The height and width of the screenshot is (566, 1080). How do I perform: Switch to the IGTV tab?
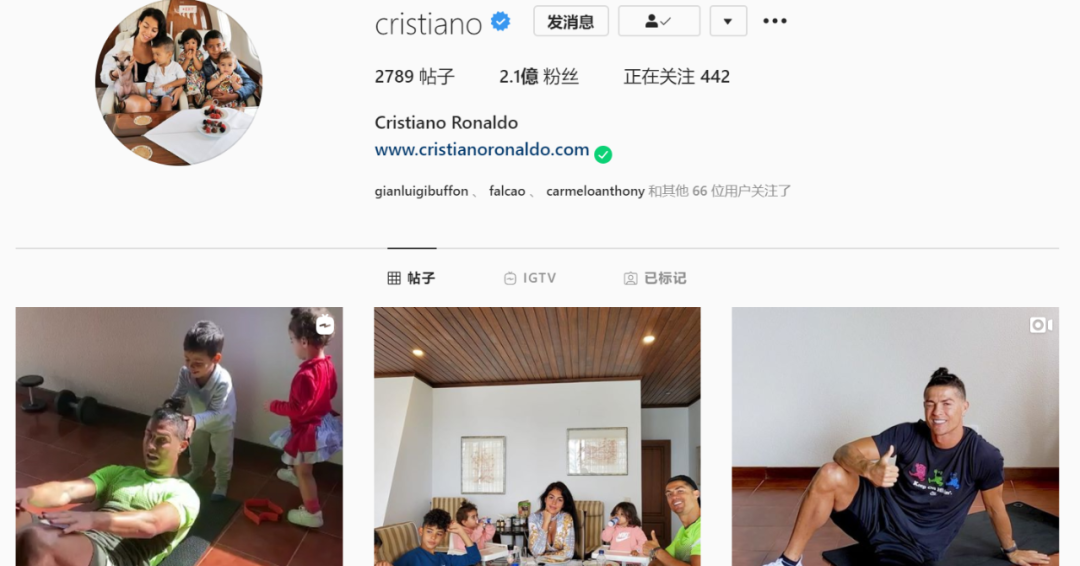coord(530,278)
